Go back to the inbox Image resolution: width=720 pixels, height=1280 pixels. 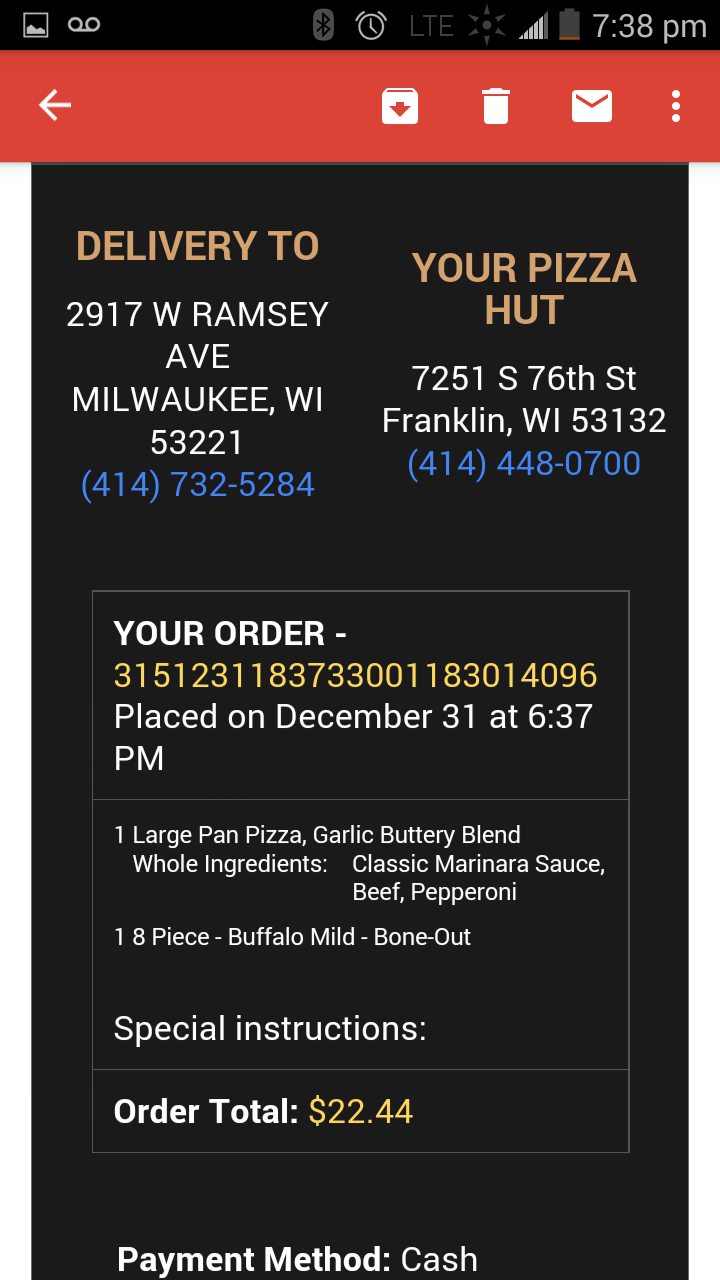[55, 105]
